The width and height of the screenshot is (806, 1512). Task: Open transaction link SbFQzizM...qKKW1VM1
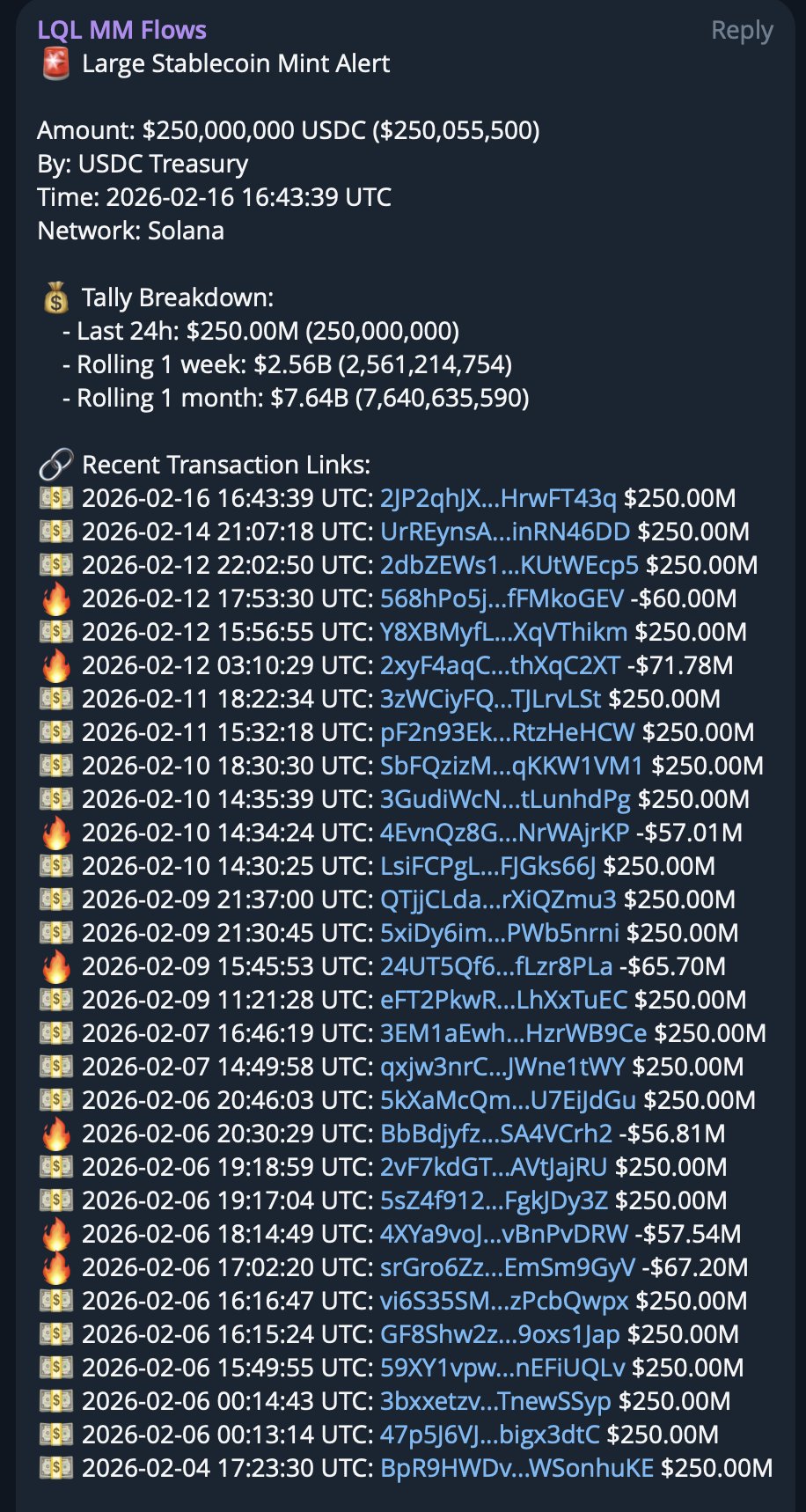[x=511, y=766]
